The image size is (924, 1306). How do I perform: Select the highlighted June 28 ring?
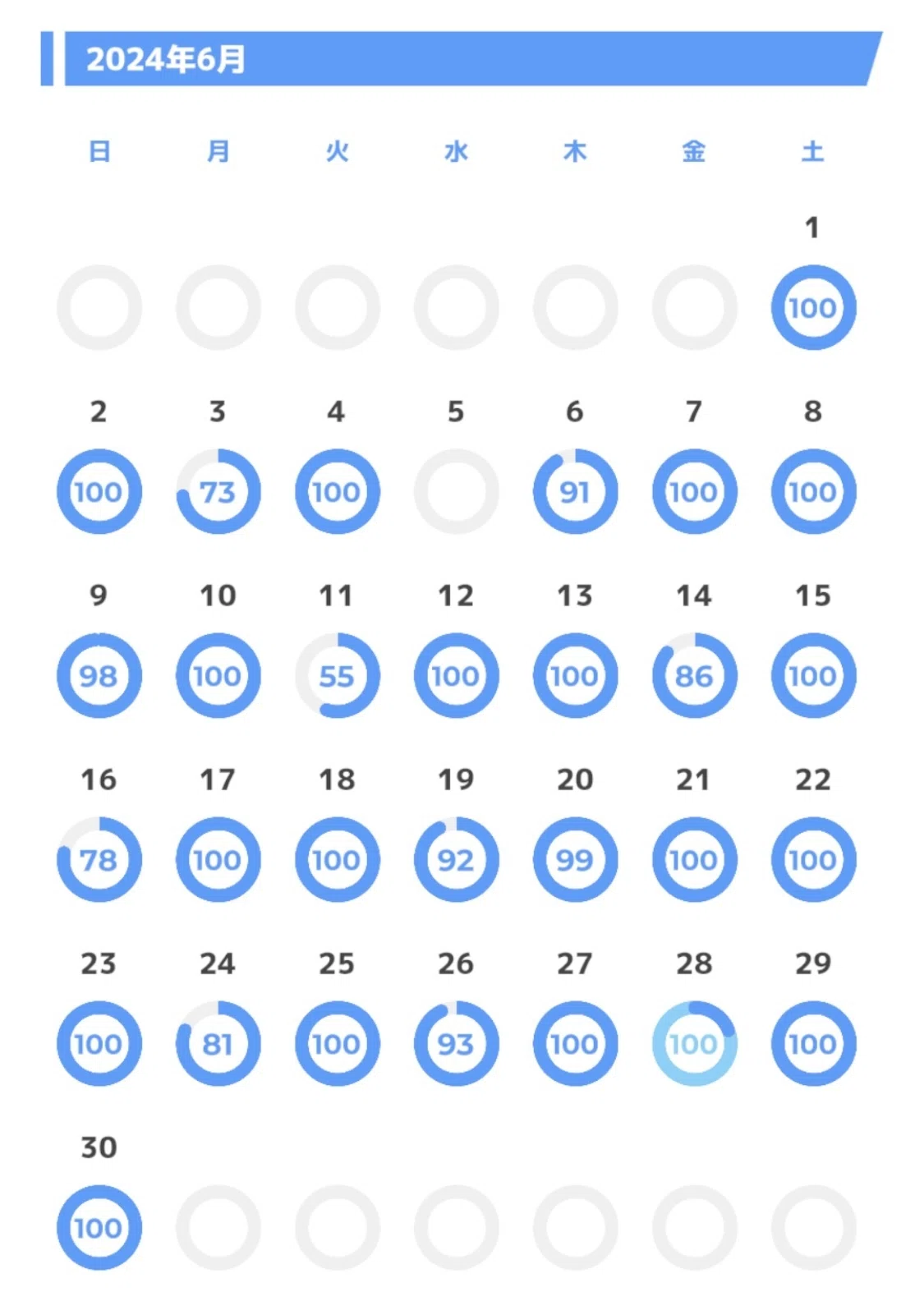pos(694,1043)
